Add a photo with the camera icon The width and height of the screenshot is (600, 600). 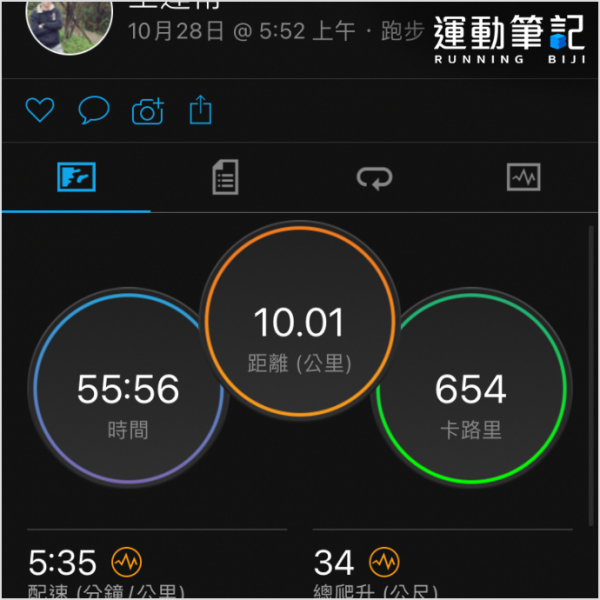tap(148, 110)
